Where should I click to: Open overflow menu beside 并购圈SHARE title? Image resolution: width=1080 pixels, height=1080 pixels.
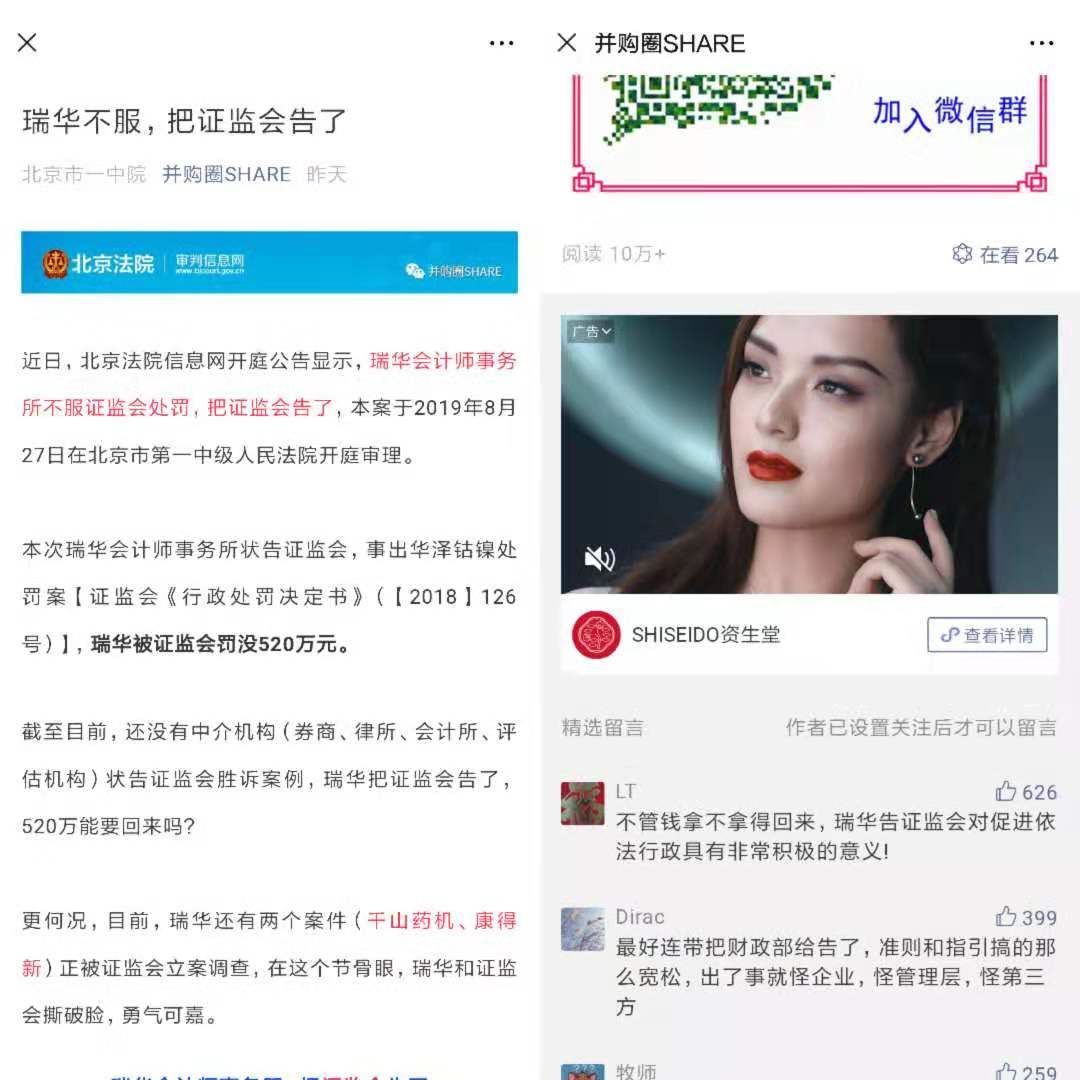pos(1041,43)
